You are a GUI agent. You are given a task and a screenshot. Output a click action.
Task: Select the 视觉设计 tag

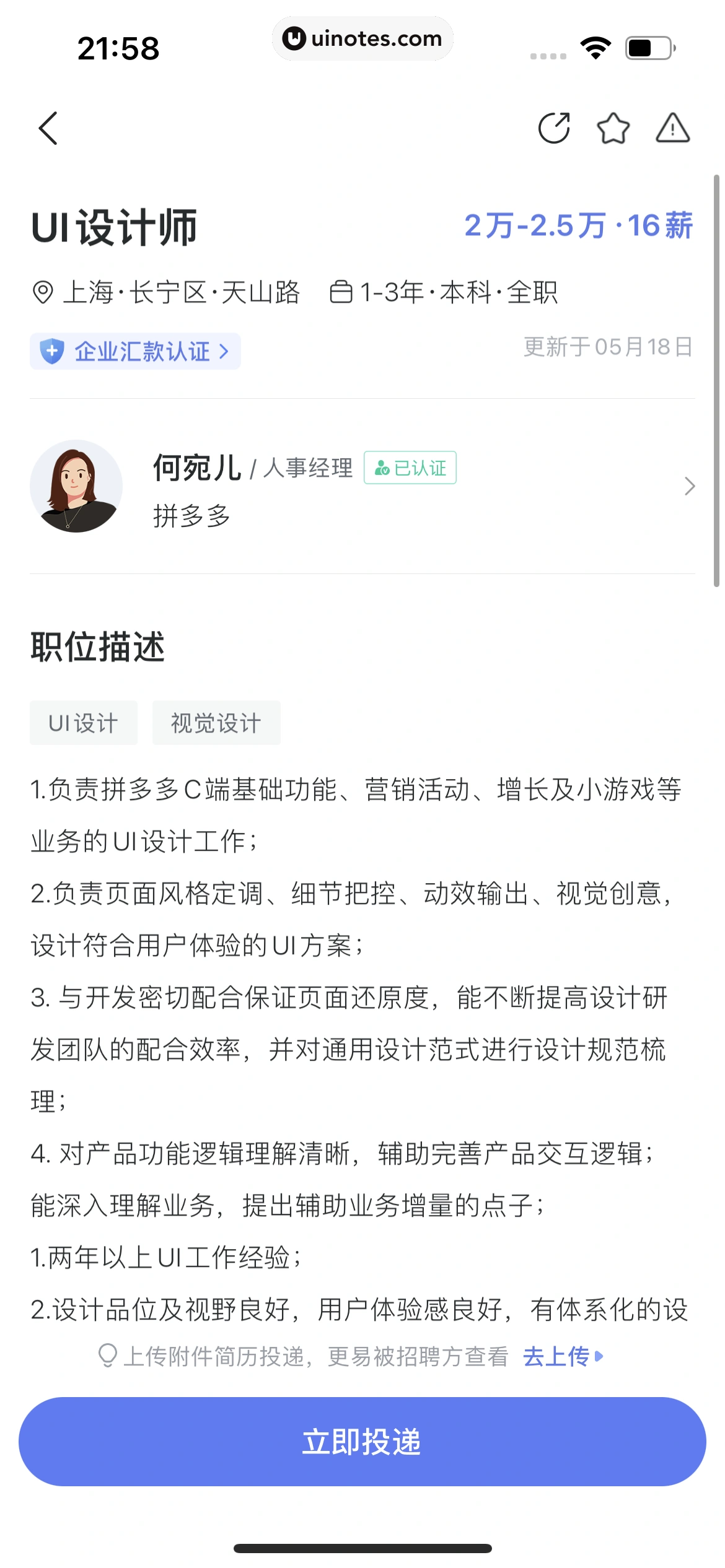216,723
